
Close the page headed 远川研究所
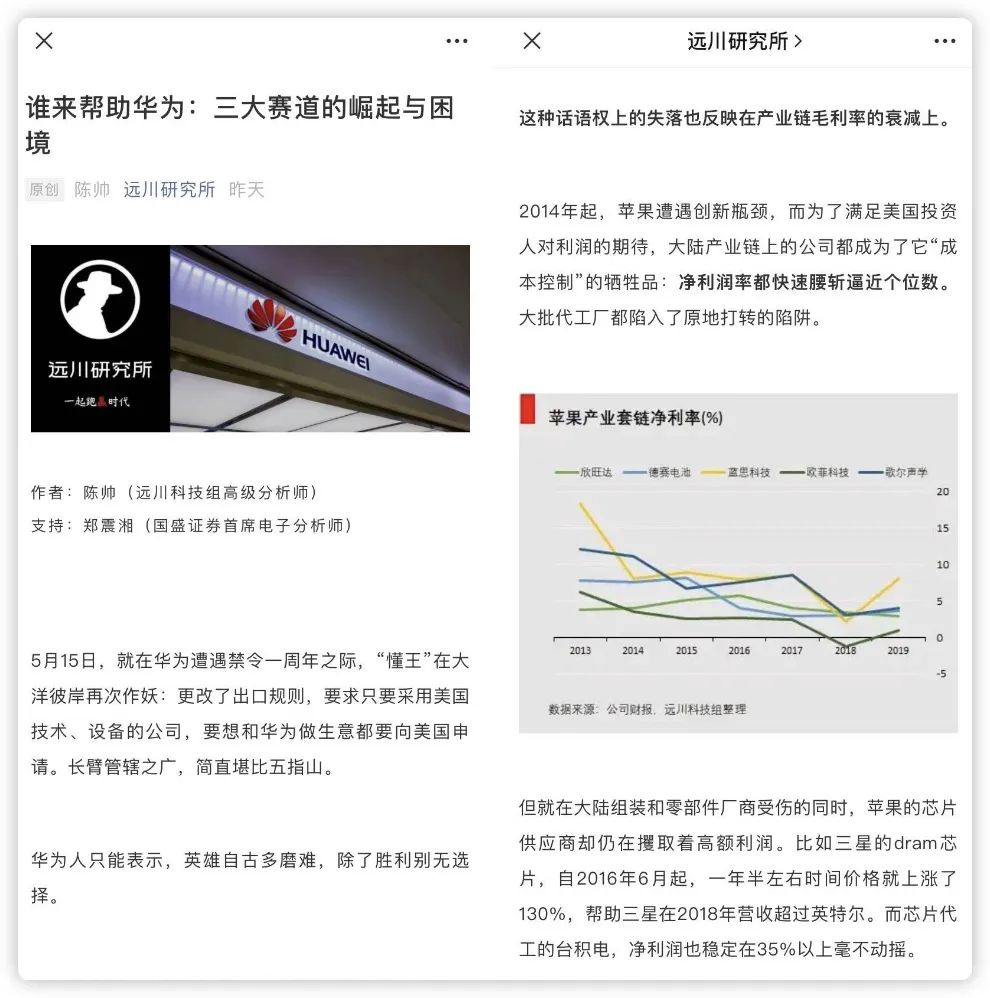click(x=532, y=41)
